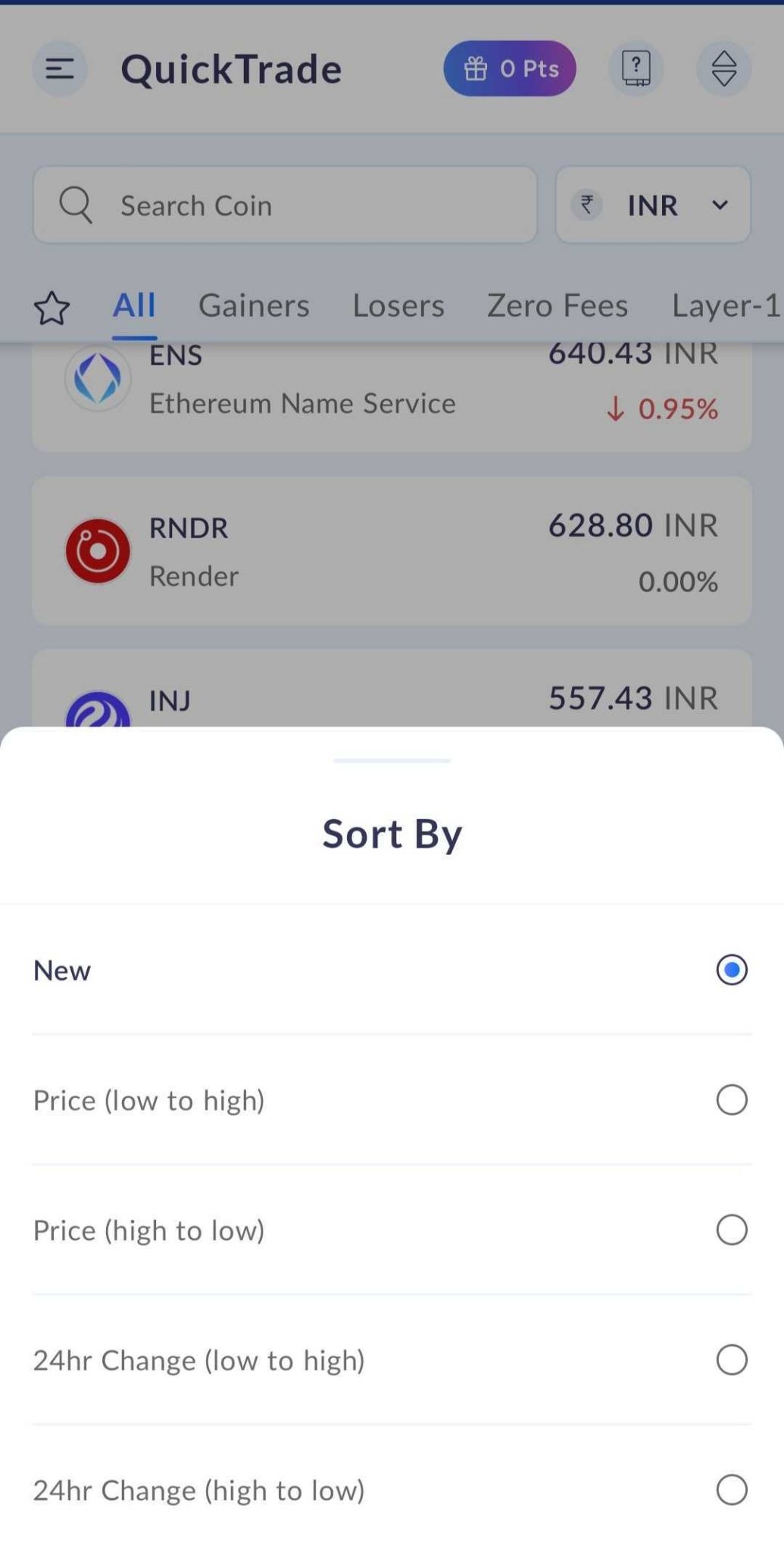This screenshot has width=784, height=1552.
Task: Tap the Search Coin field
Action: pos(286,205)
